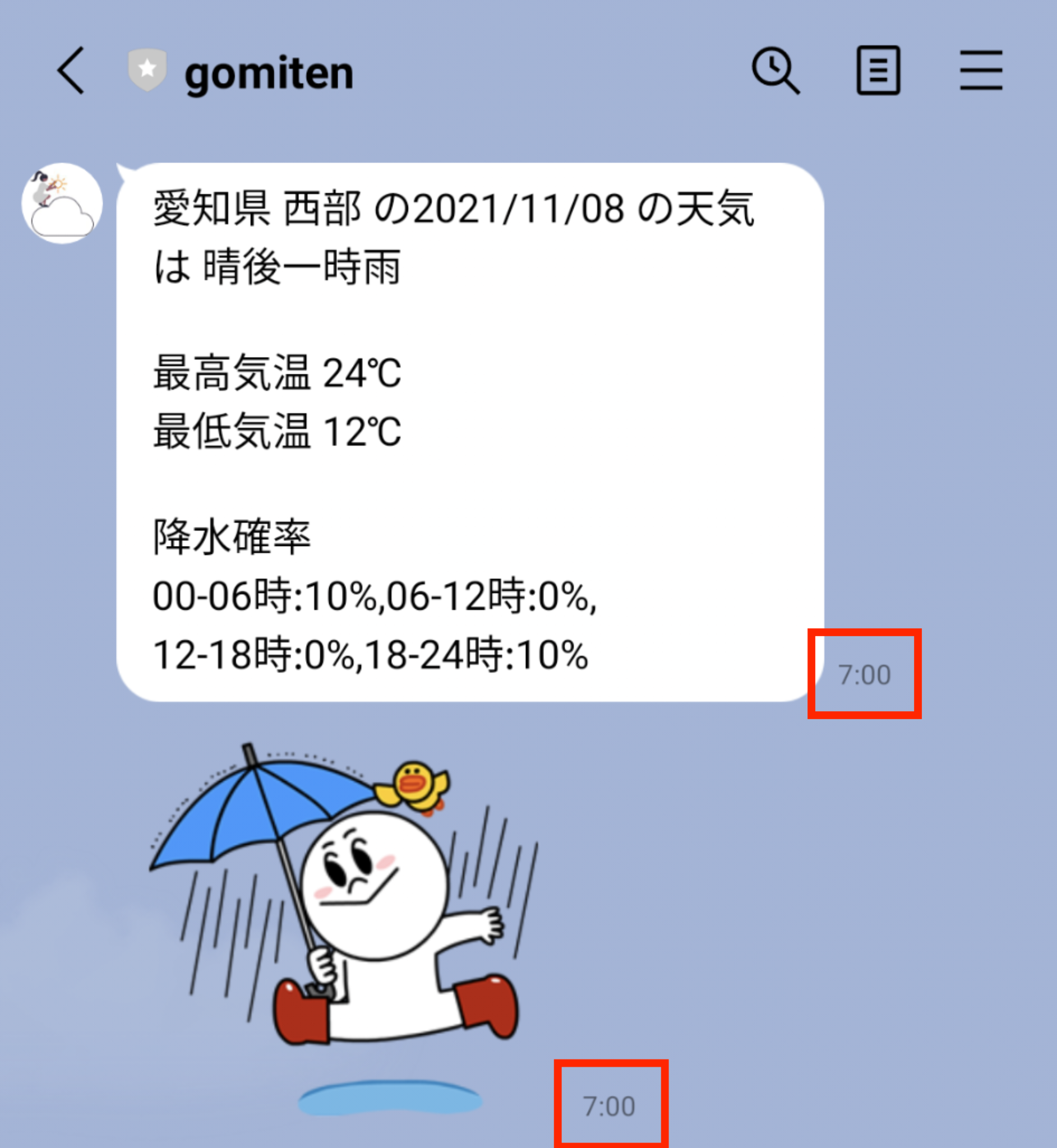Go back from the gomiten chat

[x=71, y=71]
